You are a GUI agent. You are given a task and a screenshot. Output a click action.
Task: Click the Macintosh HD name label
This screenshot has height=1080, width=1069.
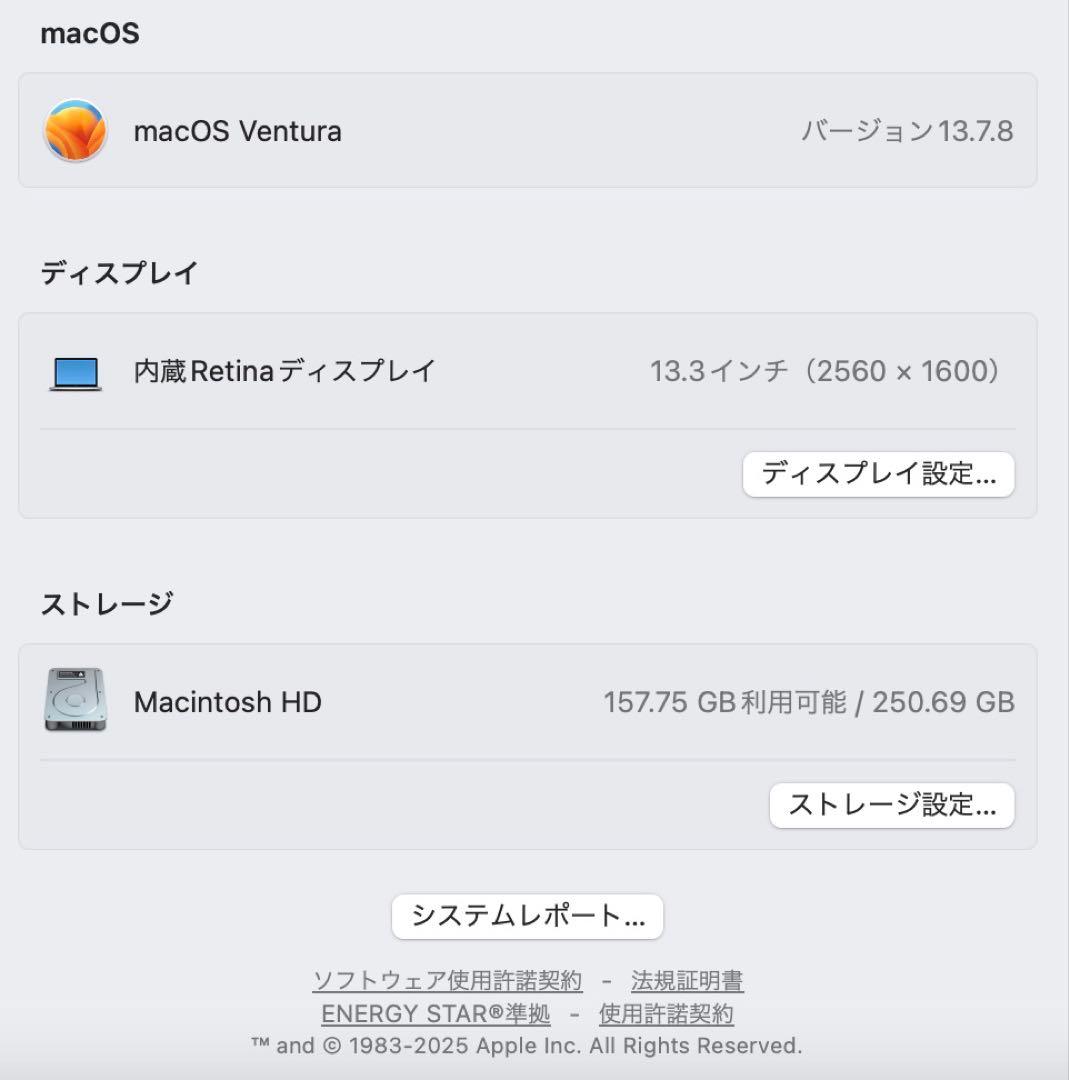228,702
